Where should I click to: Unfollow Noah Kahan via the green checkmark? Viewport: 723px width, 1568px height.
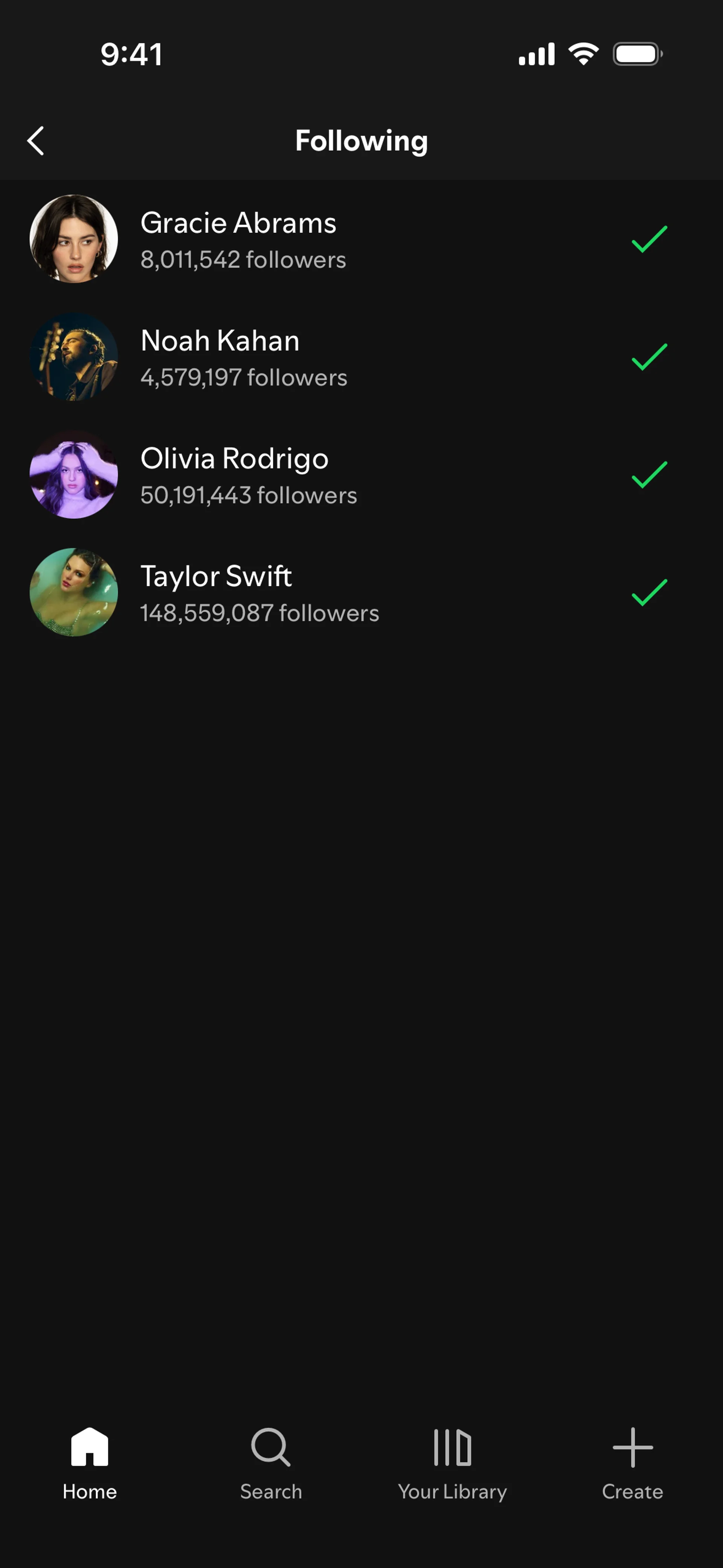(649, 357)
